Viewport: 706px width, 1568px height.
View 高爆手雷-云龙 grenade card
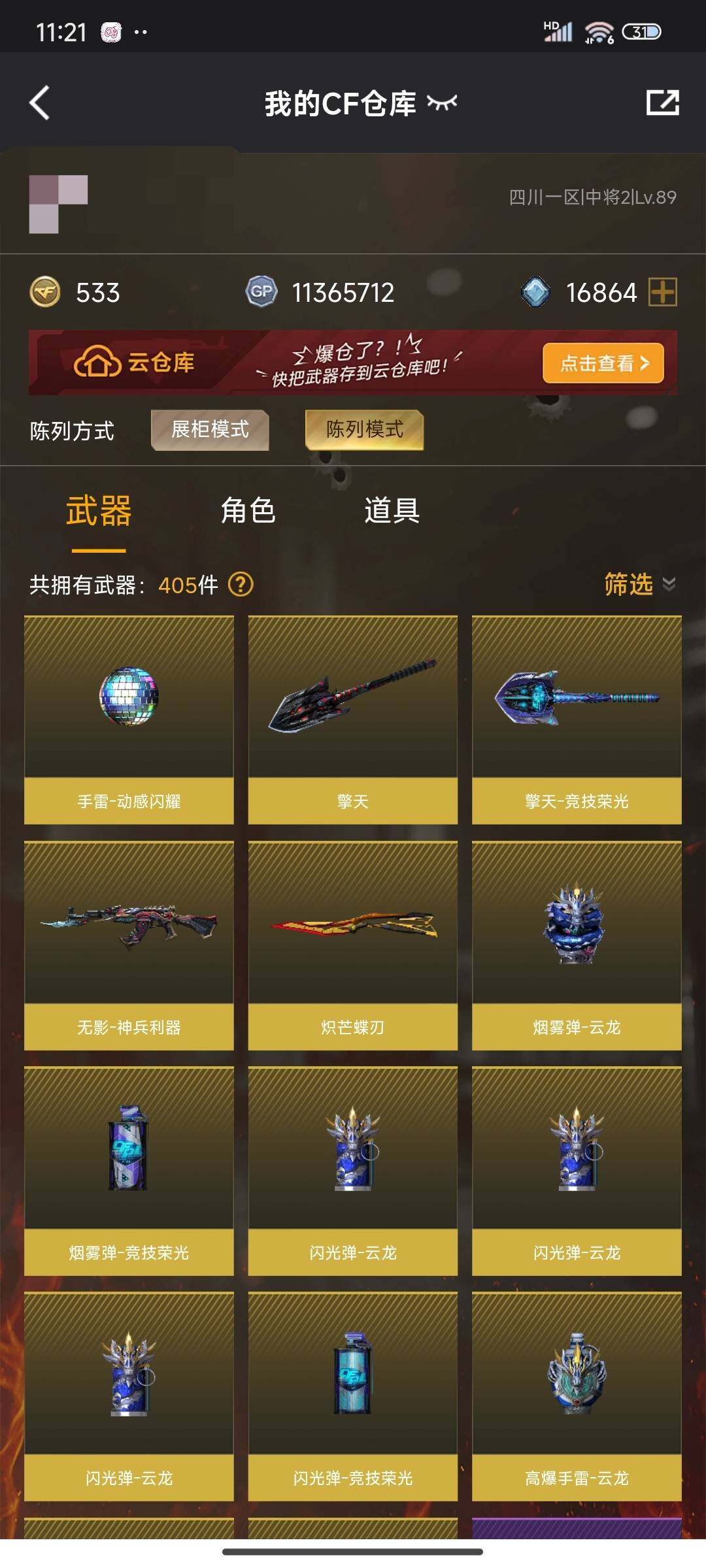click(x=577, y=1396)
